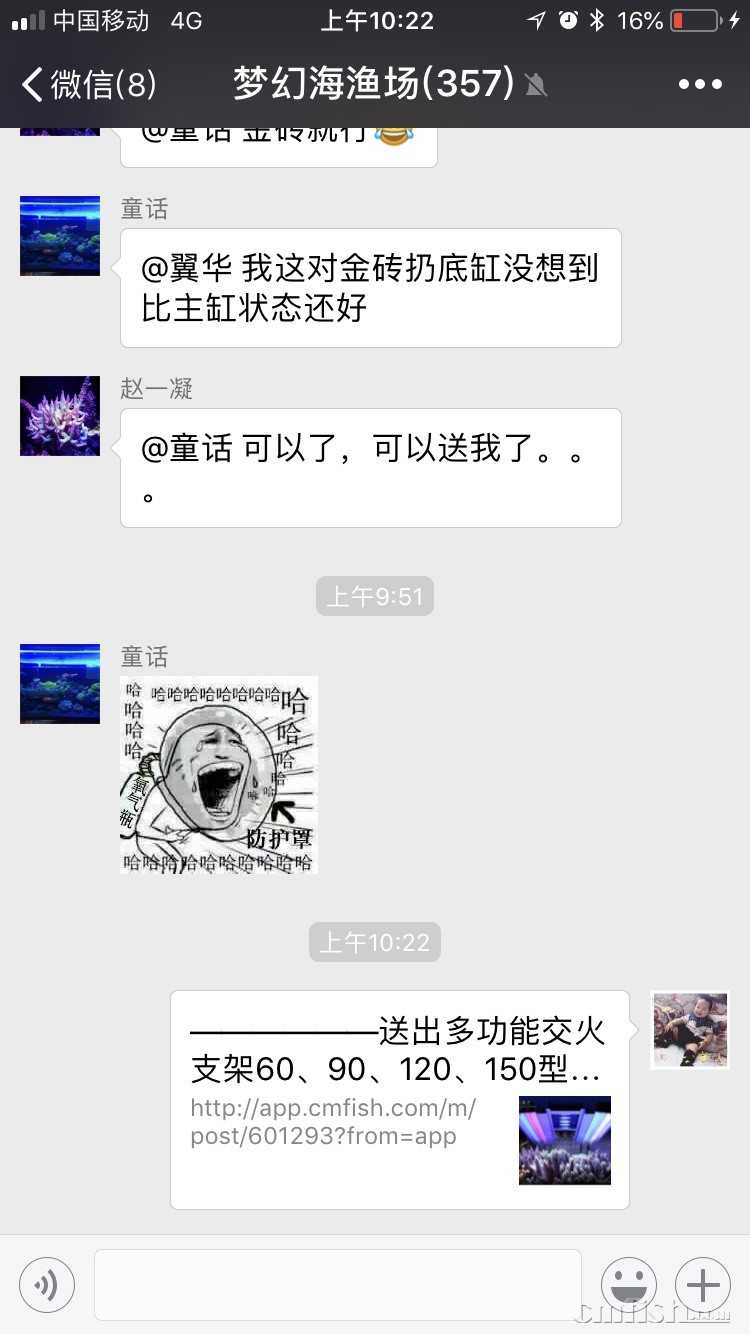The image size is (750, 1334).
Task: Open the emoji picker smiley icon
Action: [629, 1284]
